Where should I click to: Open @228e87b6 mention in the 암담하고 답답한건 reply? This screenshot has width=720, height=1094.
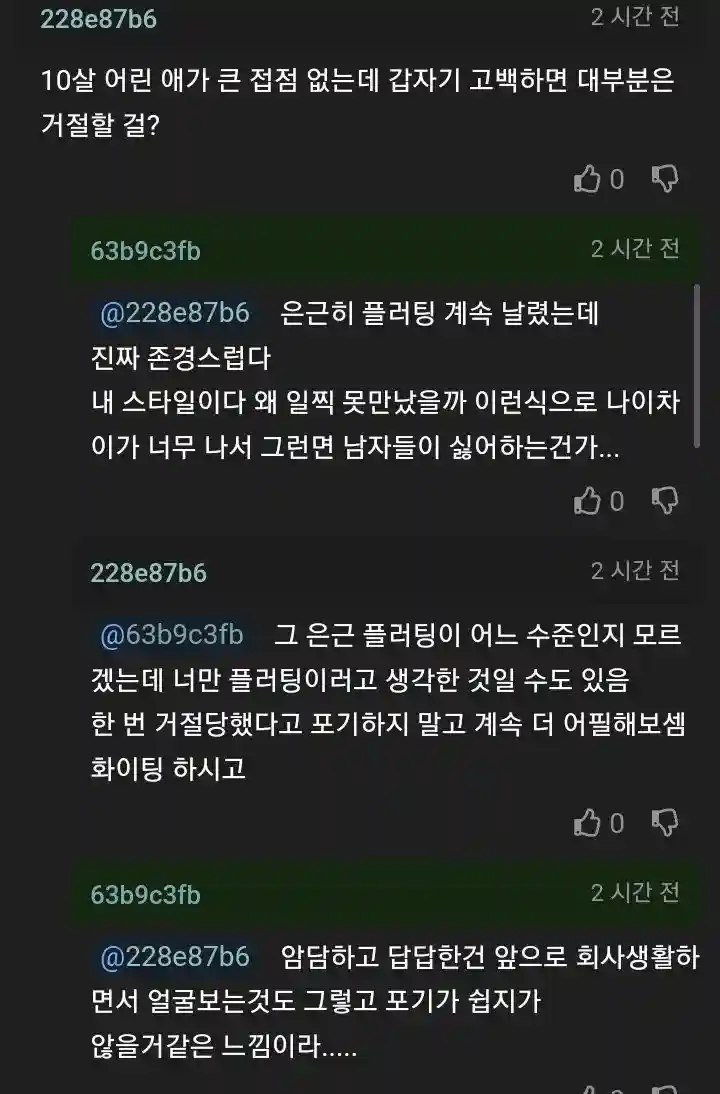point(175,956)
